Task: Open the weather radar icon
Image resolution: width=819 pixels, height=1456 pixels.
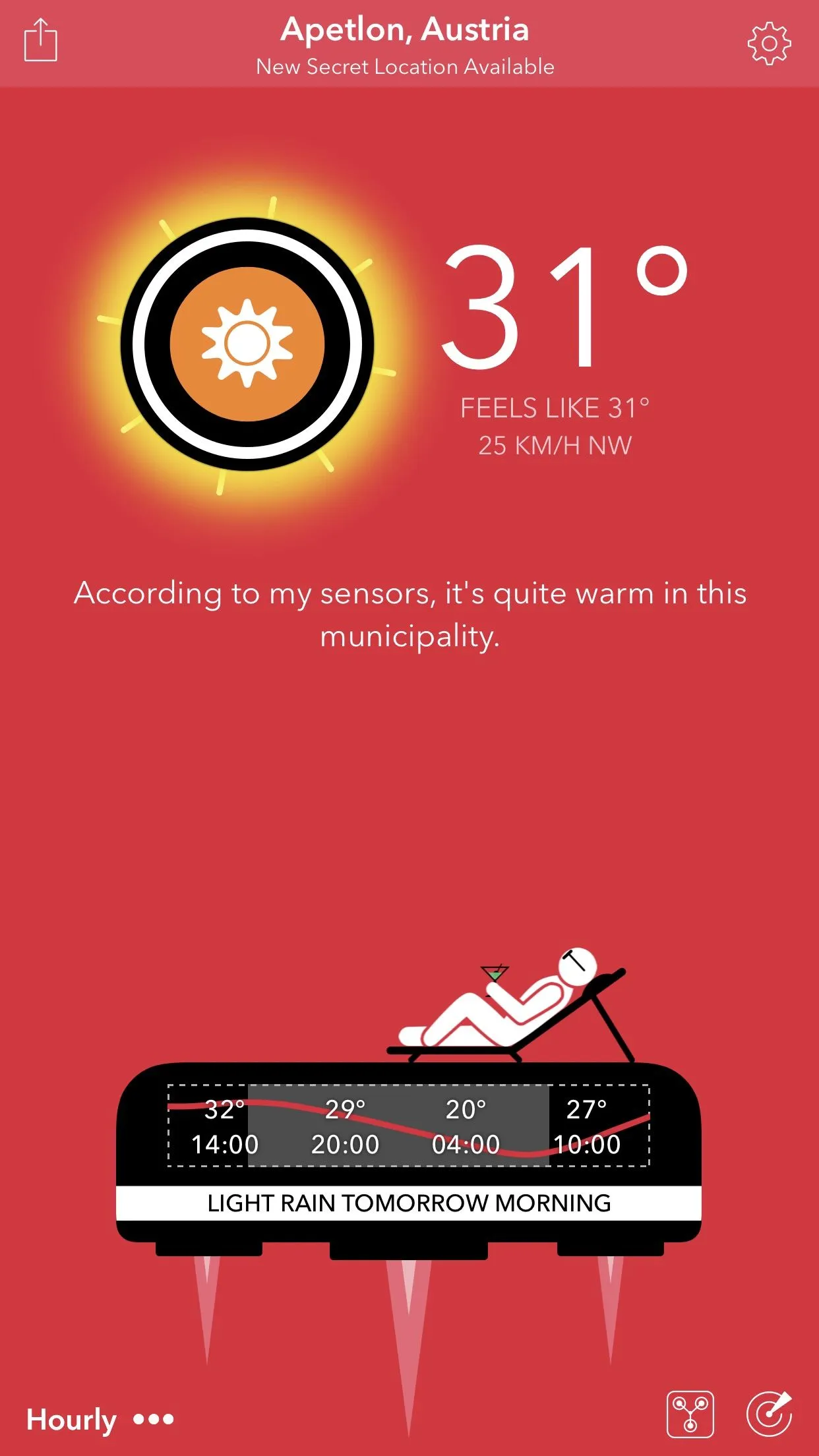Action: [x=769, y=1414]
